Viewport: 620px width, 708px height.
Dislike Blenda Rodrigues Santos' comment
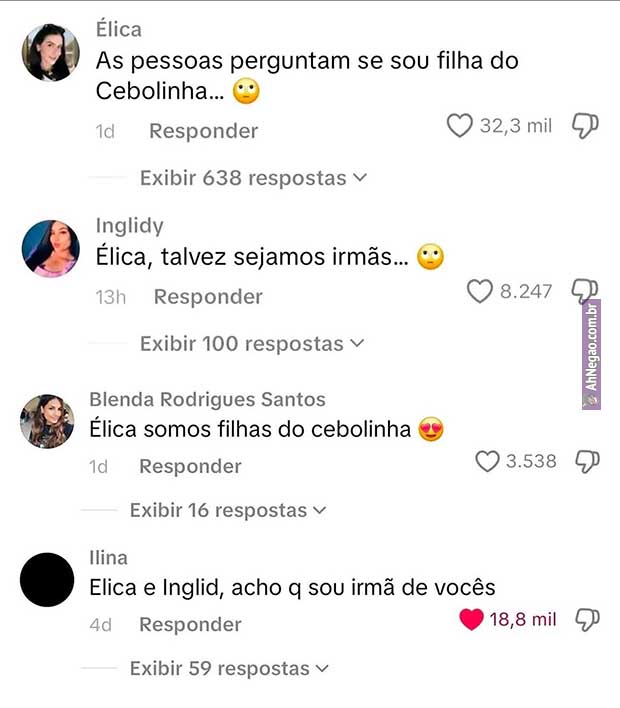(587, 461)
